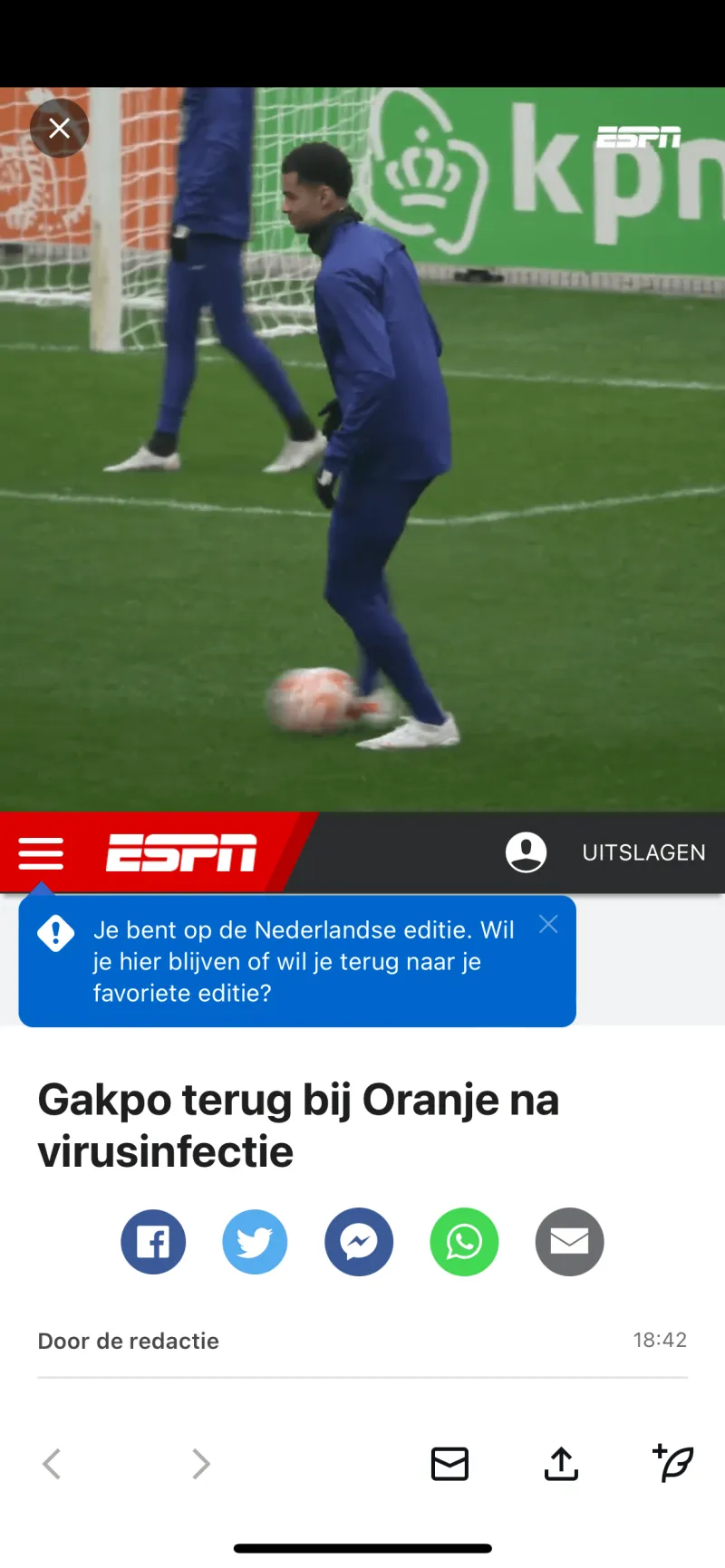Go to the ESPN home logo
Viewport: 725px width, 1568px height.
(181, 853)
